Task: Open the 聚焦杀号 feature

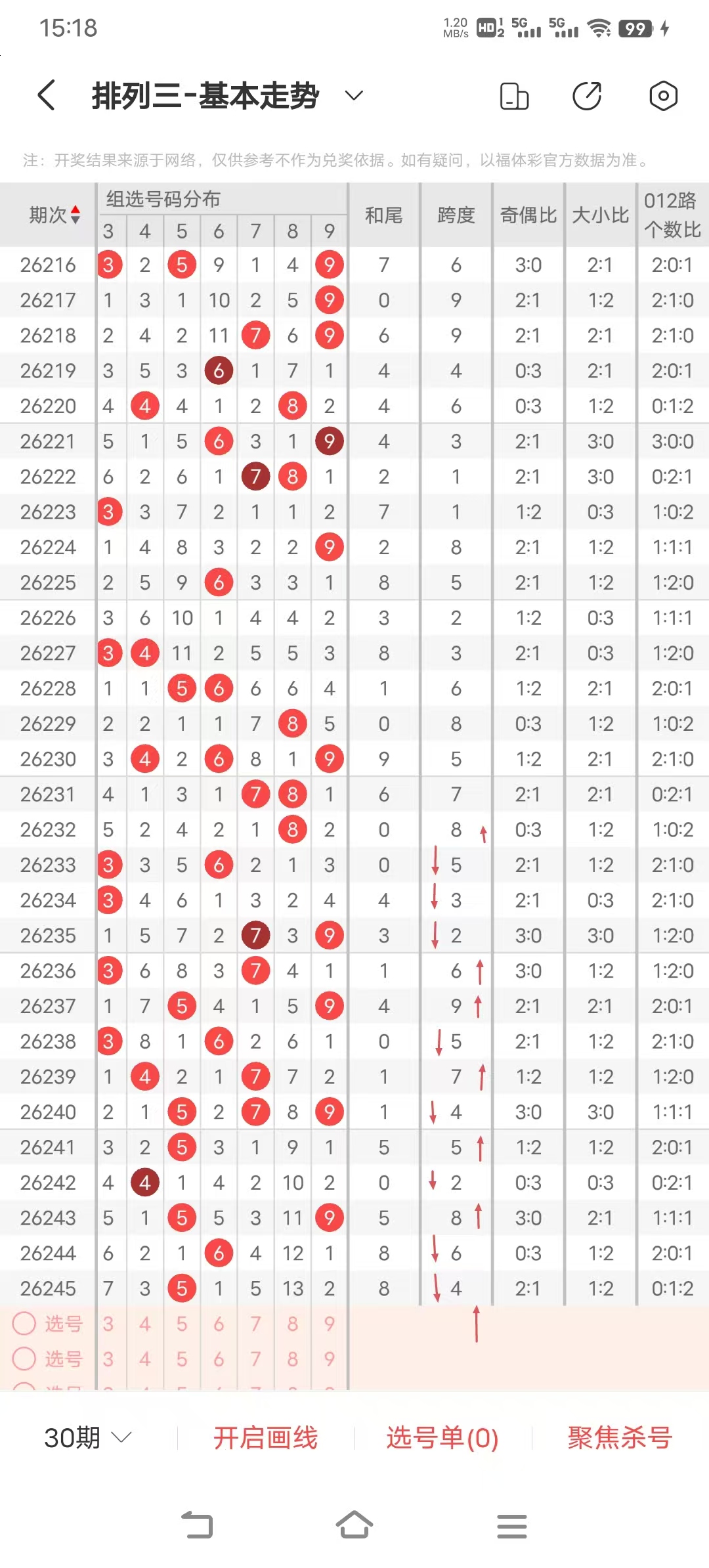Action: pos(620,1437)
